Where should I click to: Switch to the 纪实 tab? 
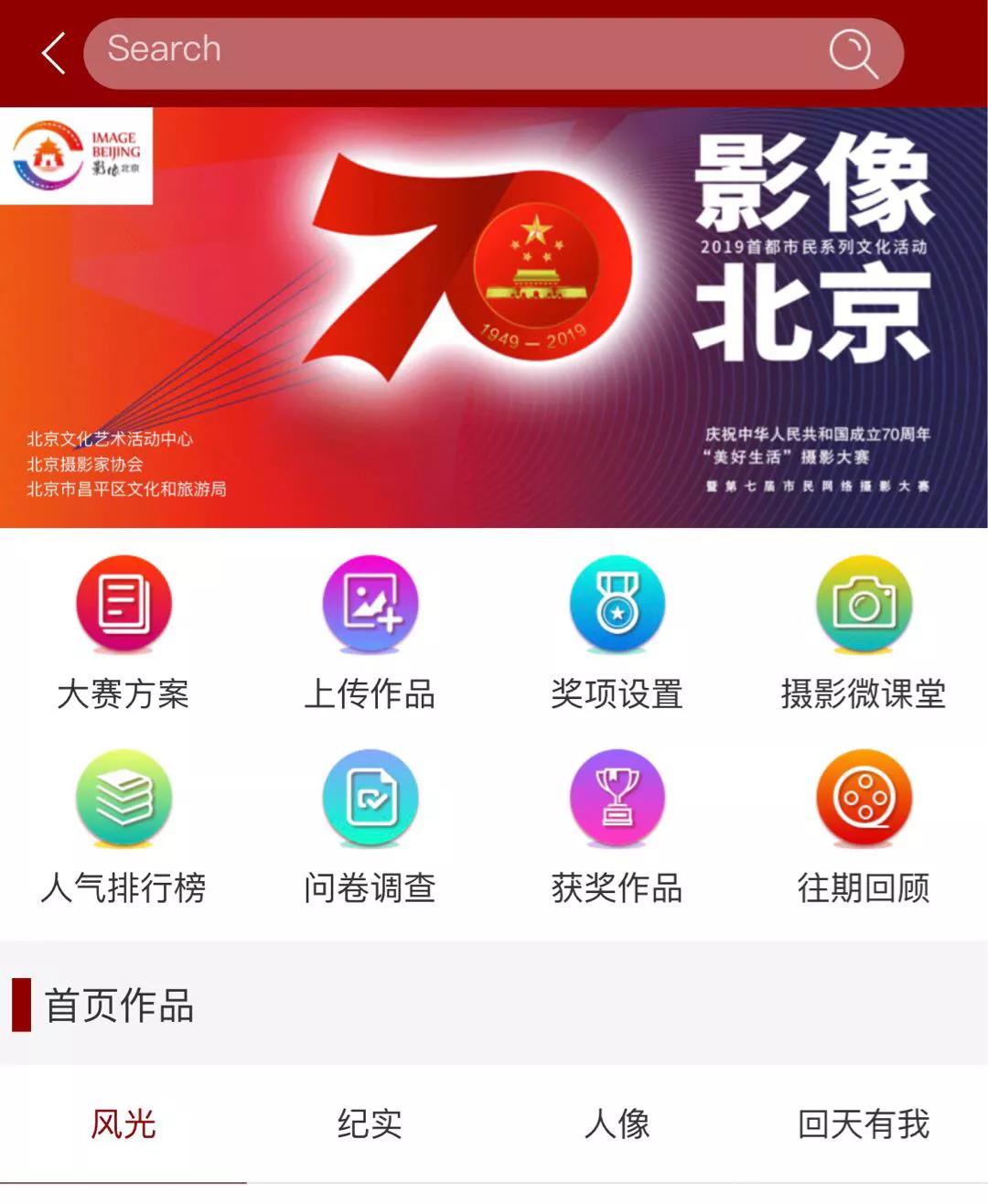pyautogui.click(x=370, y=1123)
